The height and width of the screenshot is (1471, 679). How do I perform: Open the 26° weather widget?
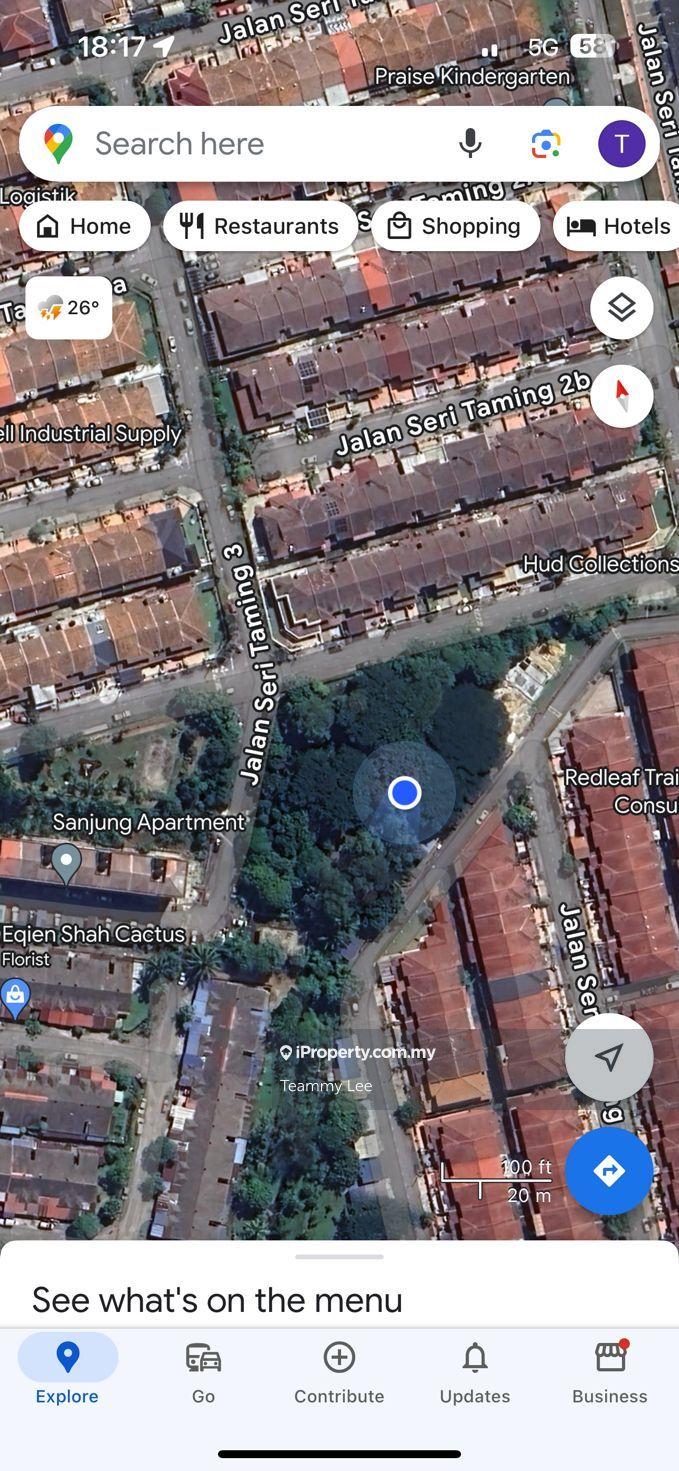(68, 308)
